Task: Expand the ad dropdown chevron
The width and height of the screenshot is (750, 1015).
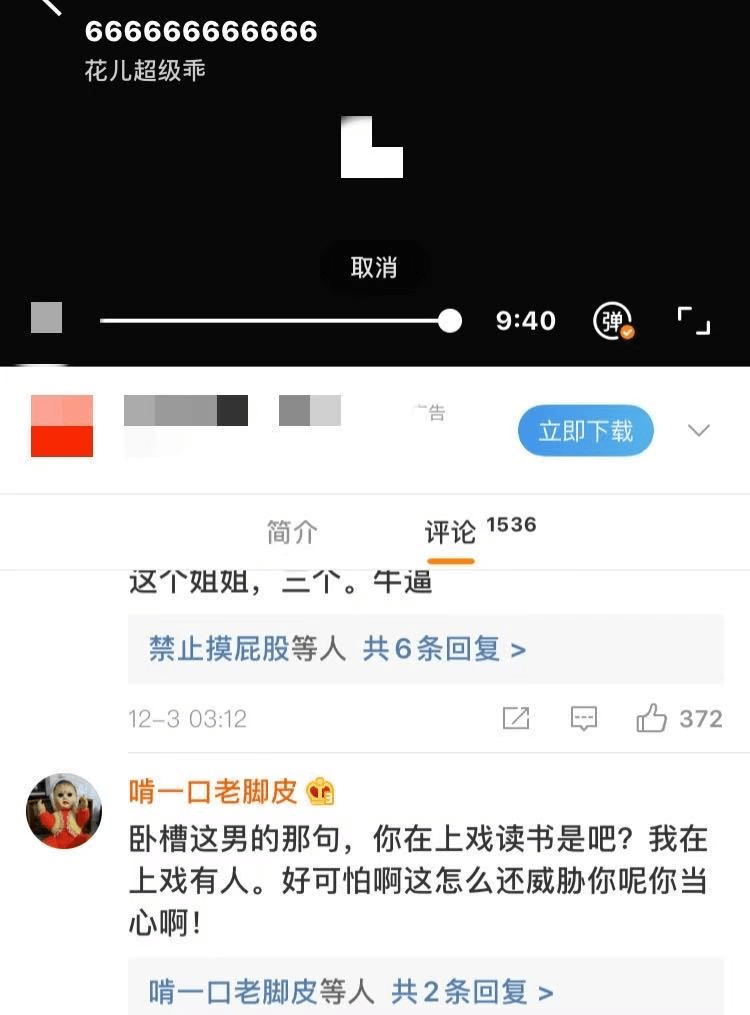Action: click(698, 431)
